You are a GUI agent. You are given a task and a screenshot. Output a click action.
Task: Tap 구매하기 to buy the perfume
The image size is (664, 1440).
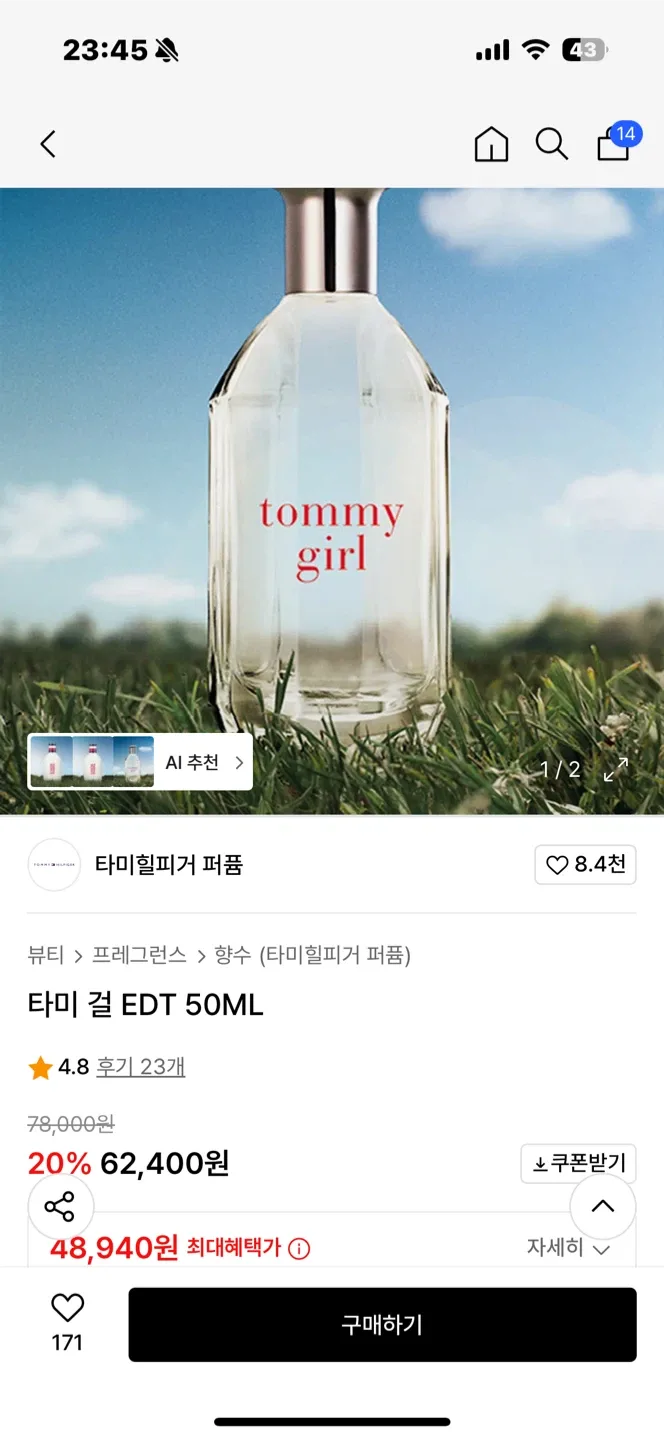382,1324
